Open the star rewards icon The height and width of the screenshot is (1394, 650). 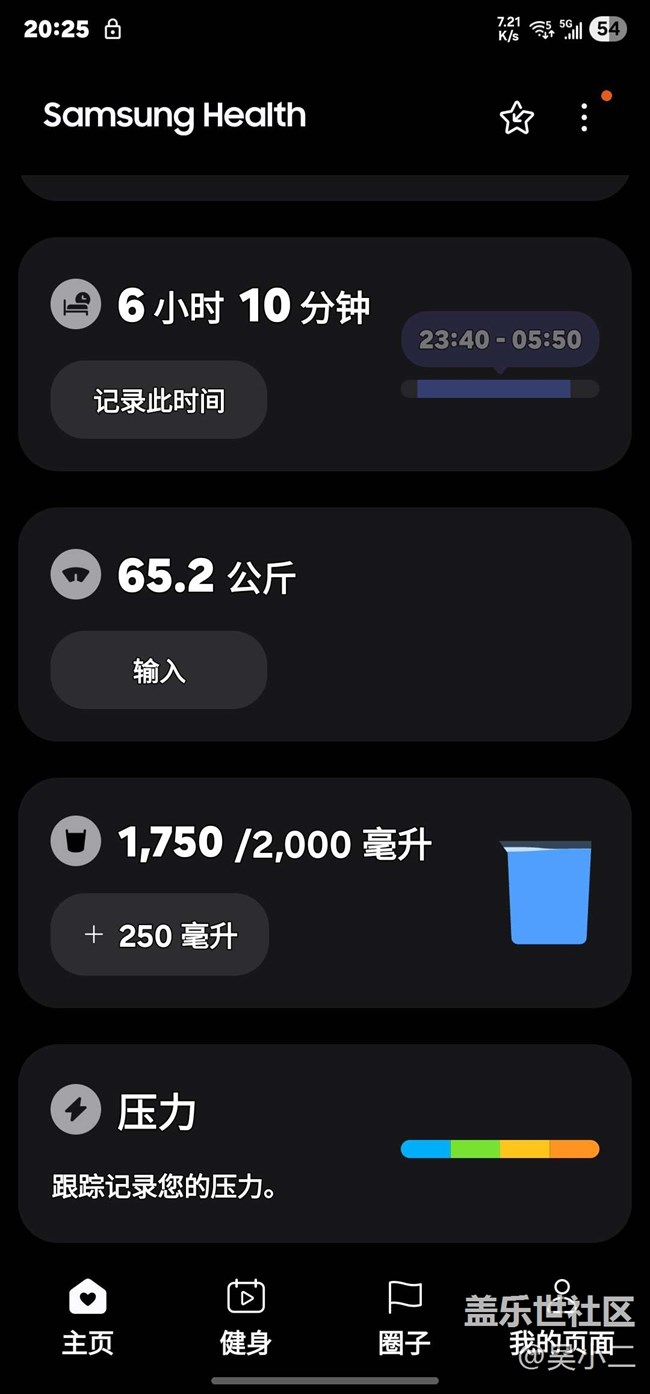[x=516, y=118]
